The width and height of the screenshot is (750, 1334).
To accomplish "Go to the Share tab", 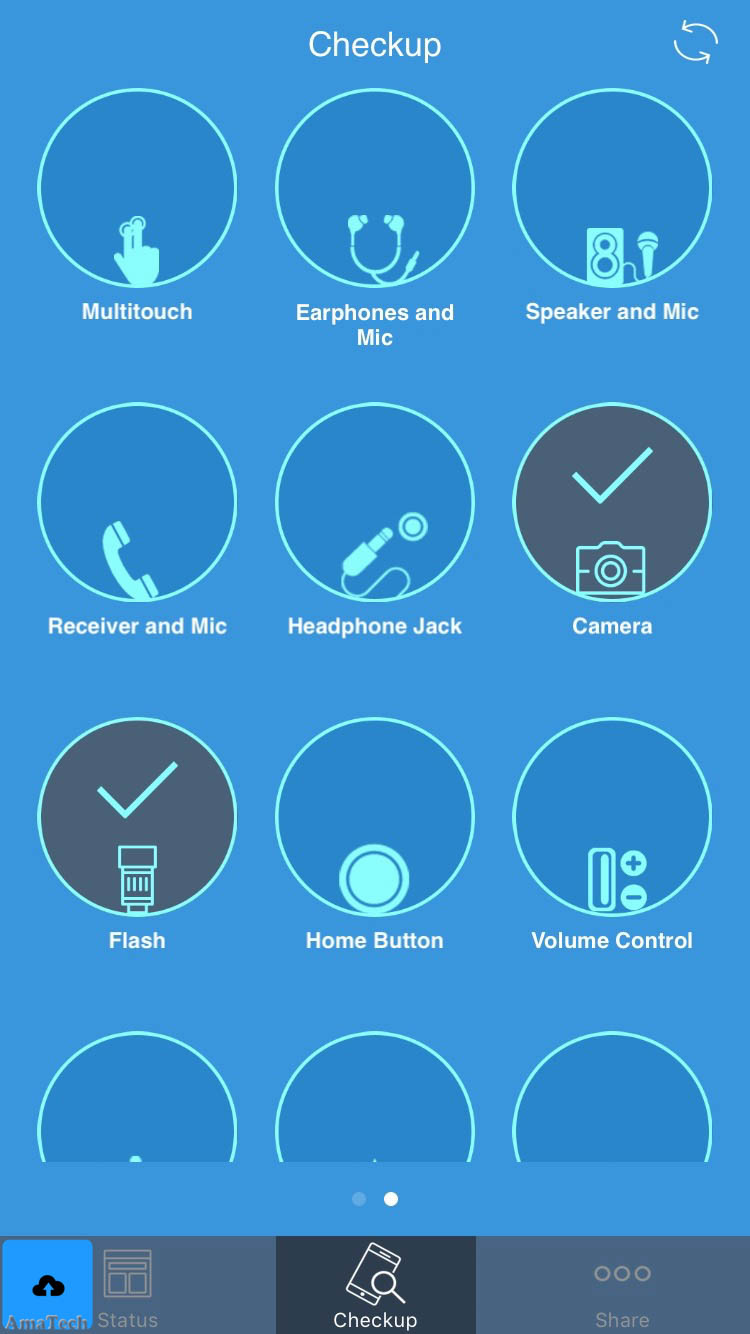I will pos(622,1285).
